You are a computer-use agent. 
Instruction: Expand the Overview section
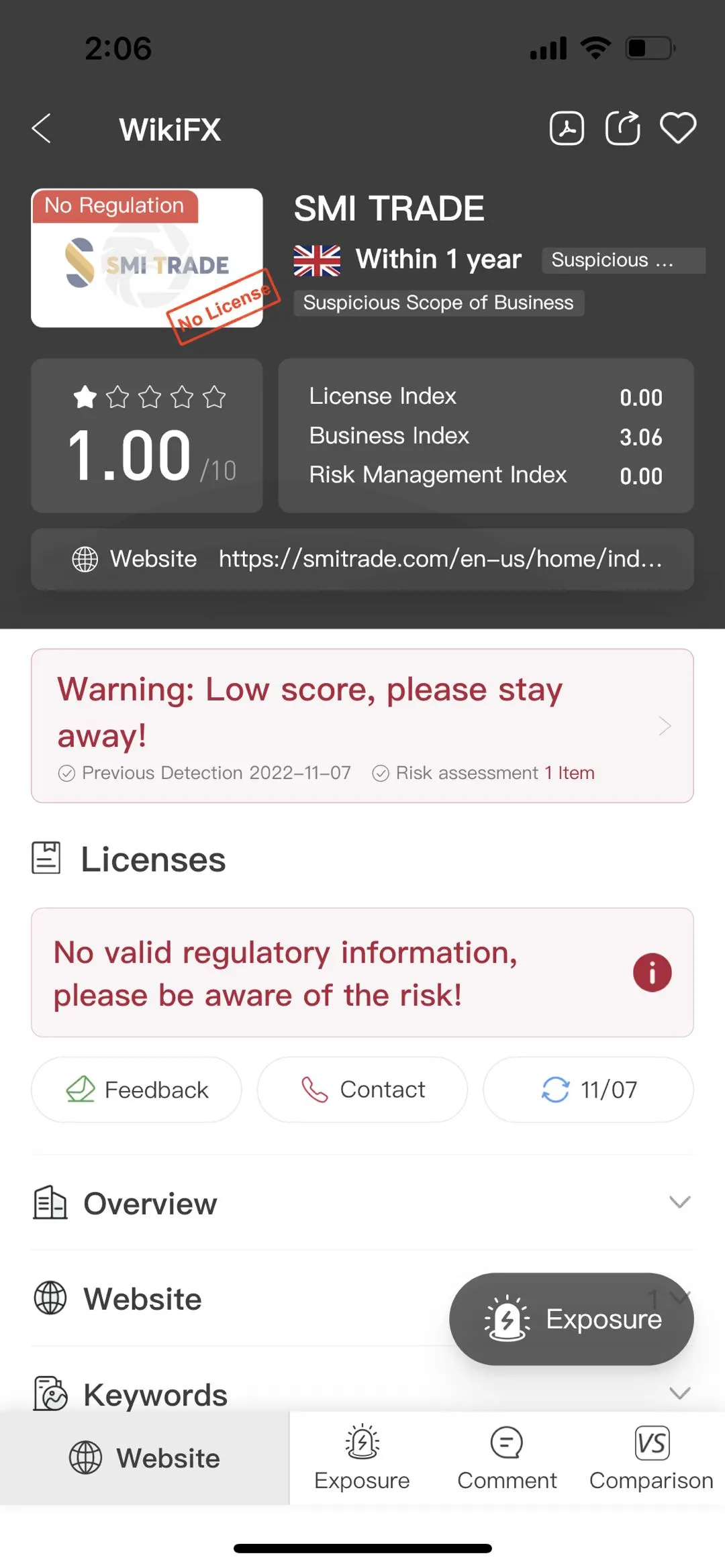pyautogui.click(x=362, y=1203)
